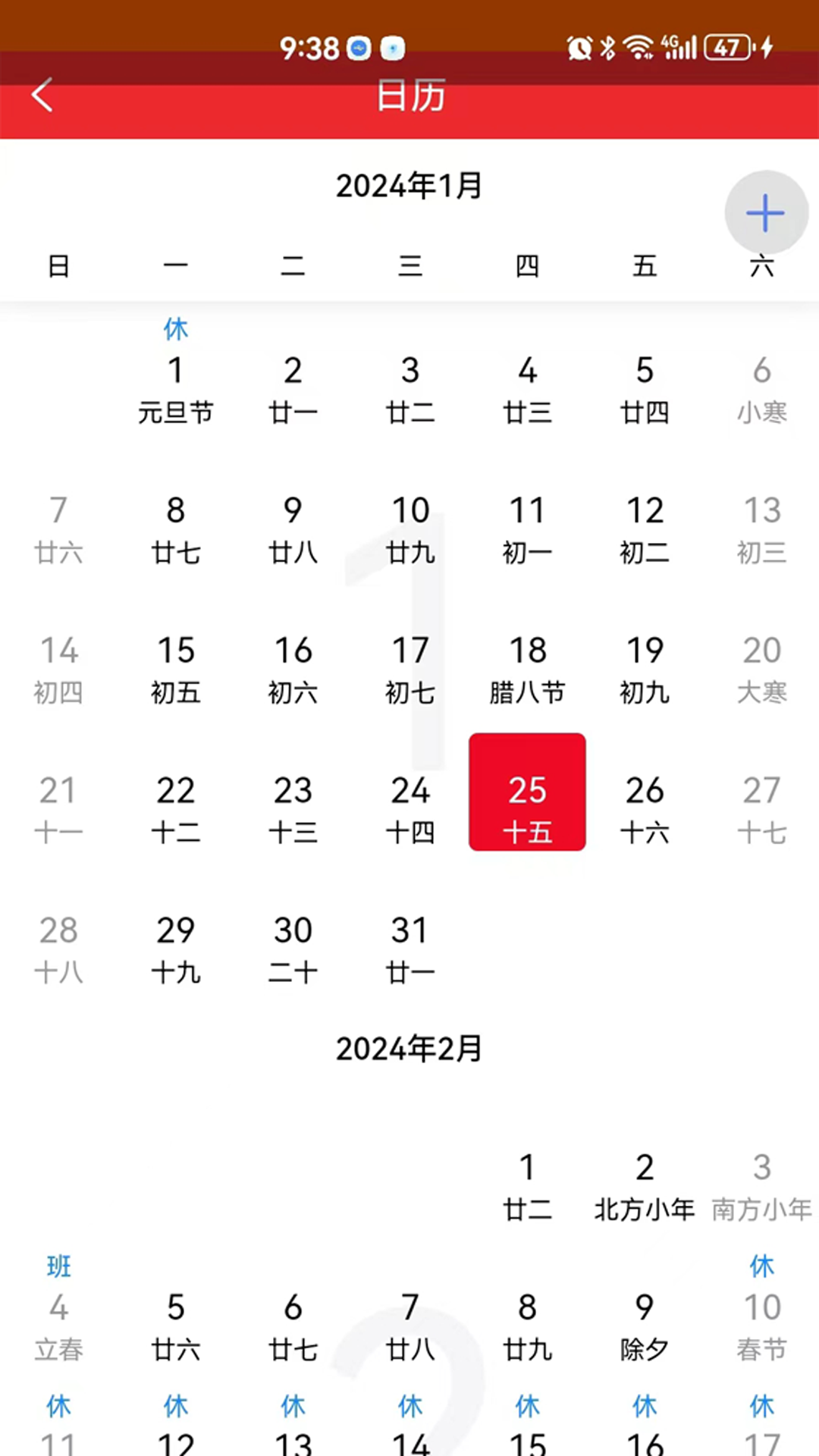Tap the plus icon to add an event
This screenshot has width=819, height=1456.
pos(765,212)
